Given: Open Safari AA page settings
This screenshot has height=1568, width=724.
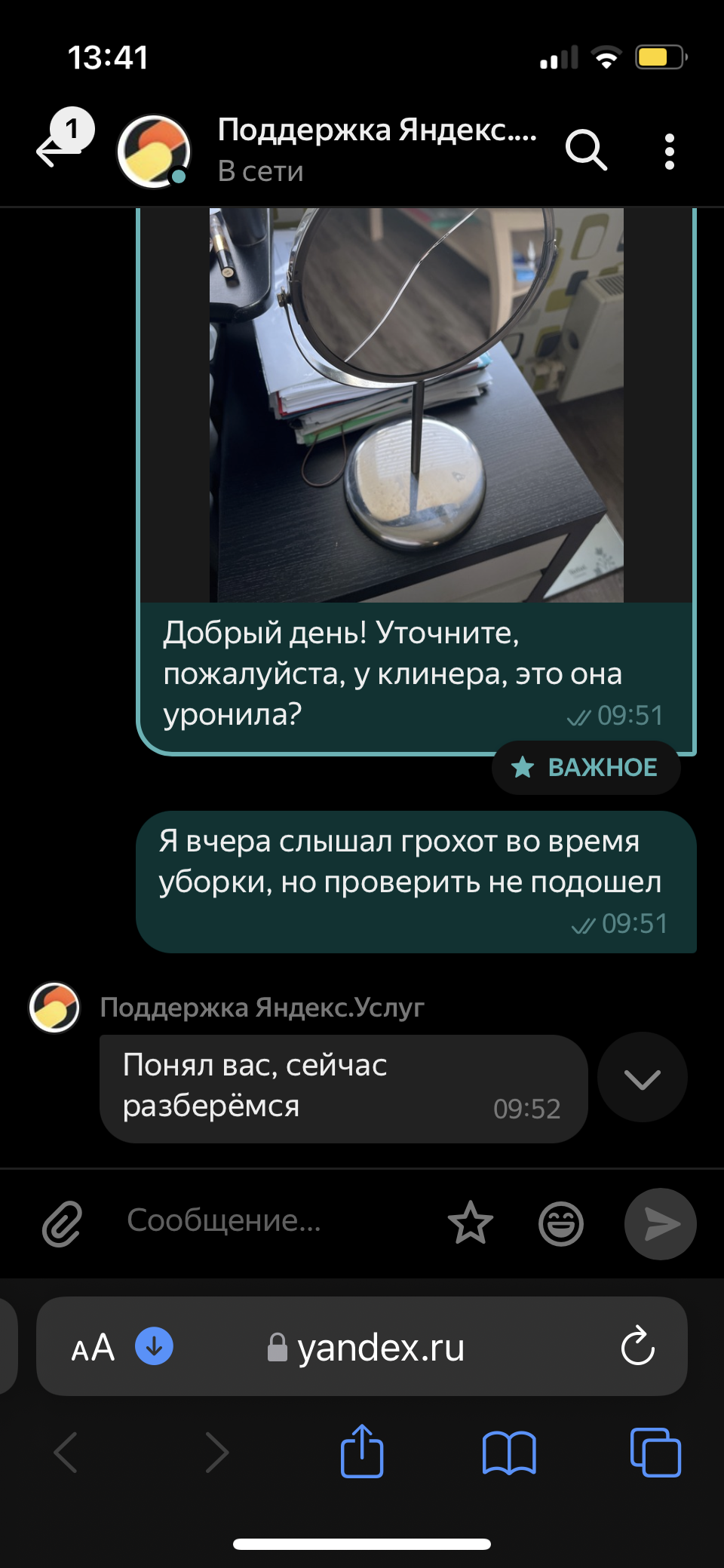Looking at the screenshot, I should pyautogui.click(x=93, y=1347).
